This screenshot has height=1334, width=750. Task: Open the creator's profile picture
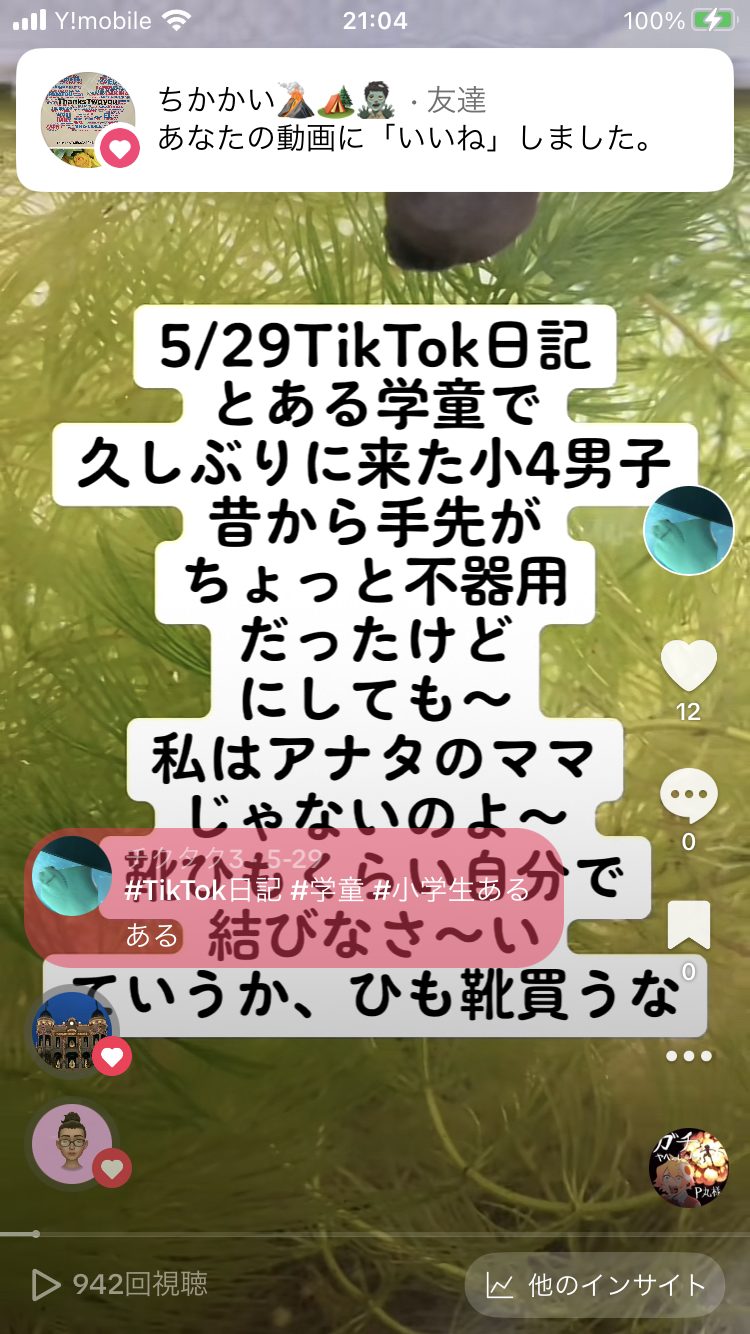(x=688, y=531)
